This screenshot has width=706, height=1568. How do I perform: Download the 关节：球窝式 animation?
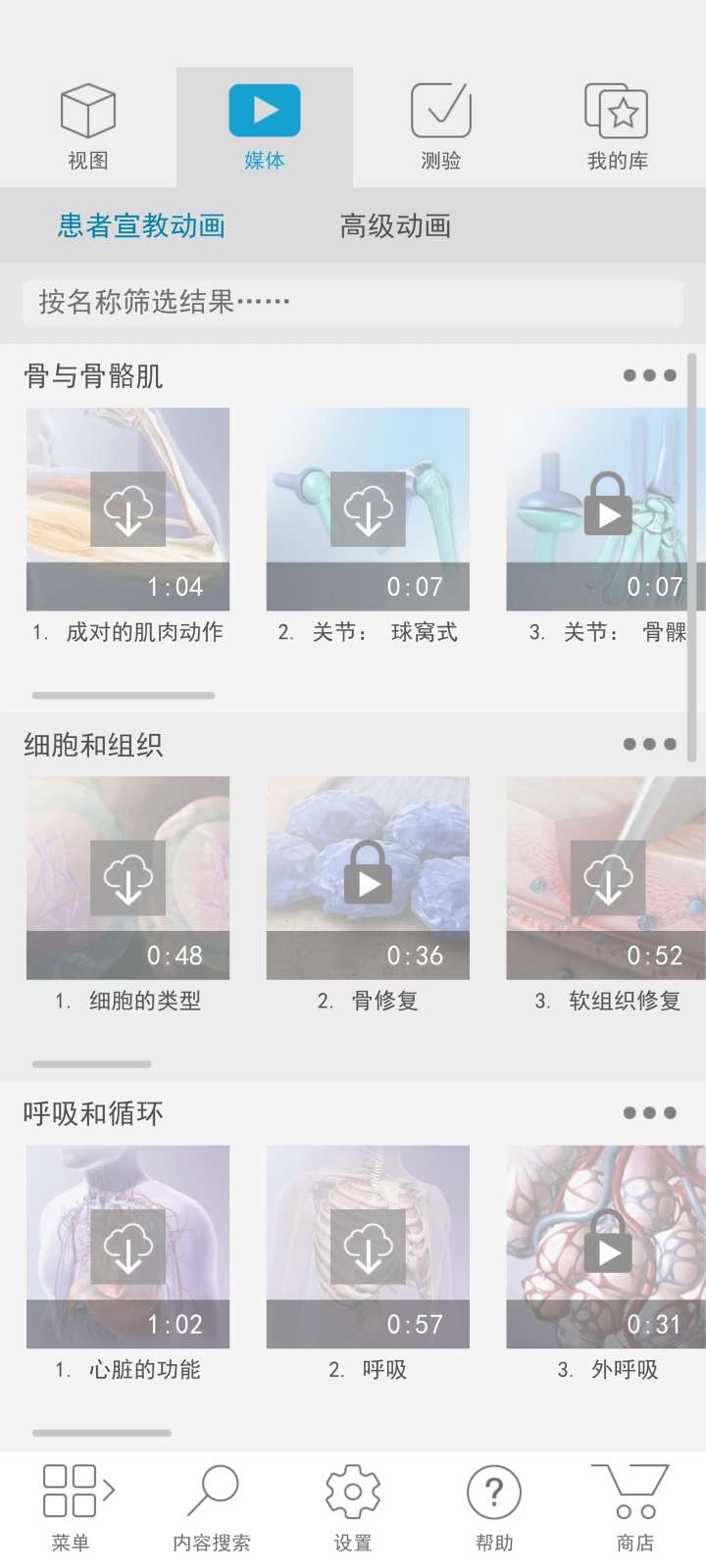(x=368, y=510)
